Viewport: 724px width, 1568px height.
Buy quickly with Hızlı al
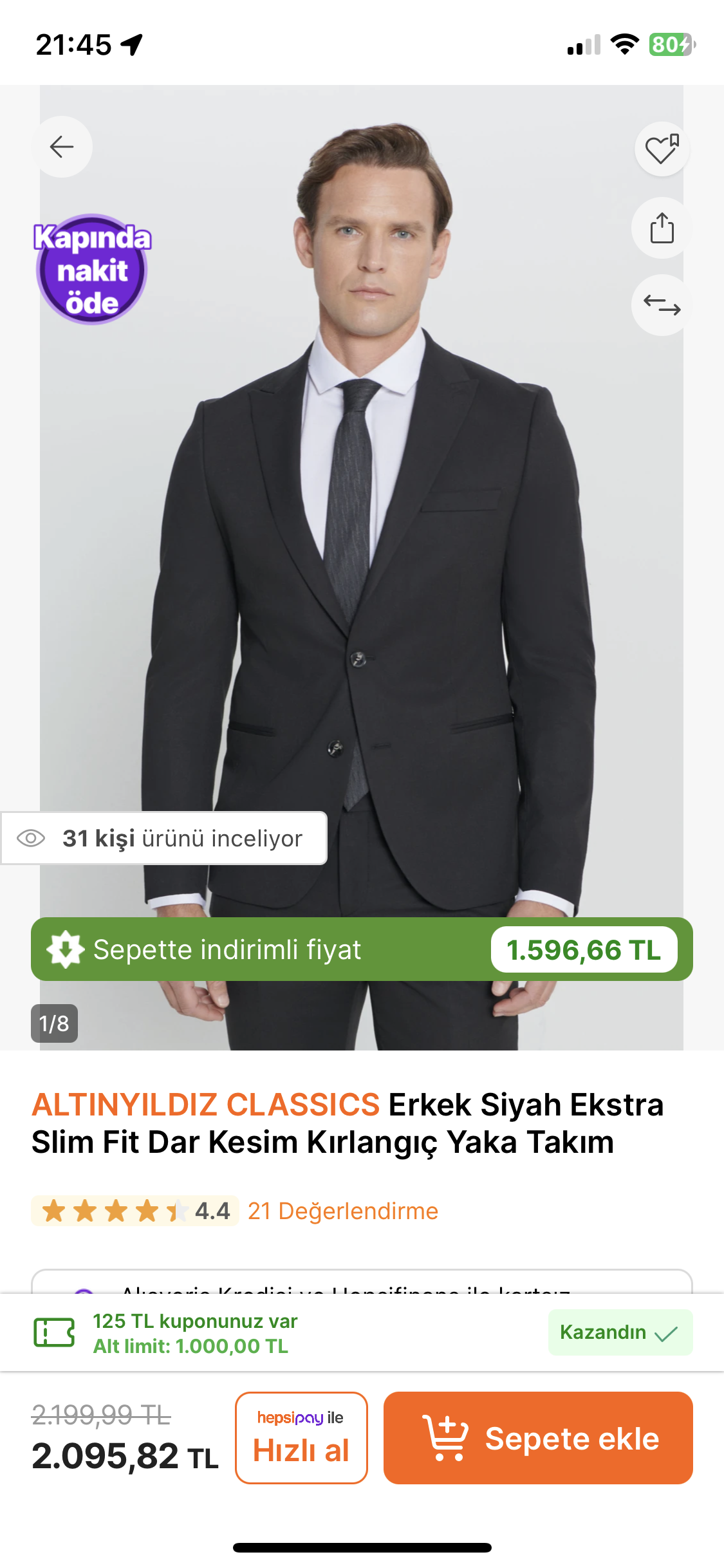[x=301, y=1438]
